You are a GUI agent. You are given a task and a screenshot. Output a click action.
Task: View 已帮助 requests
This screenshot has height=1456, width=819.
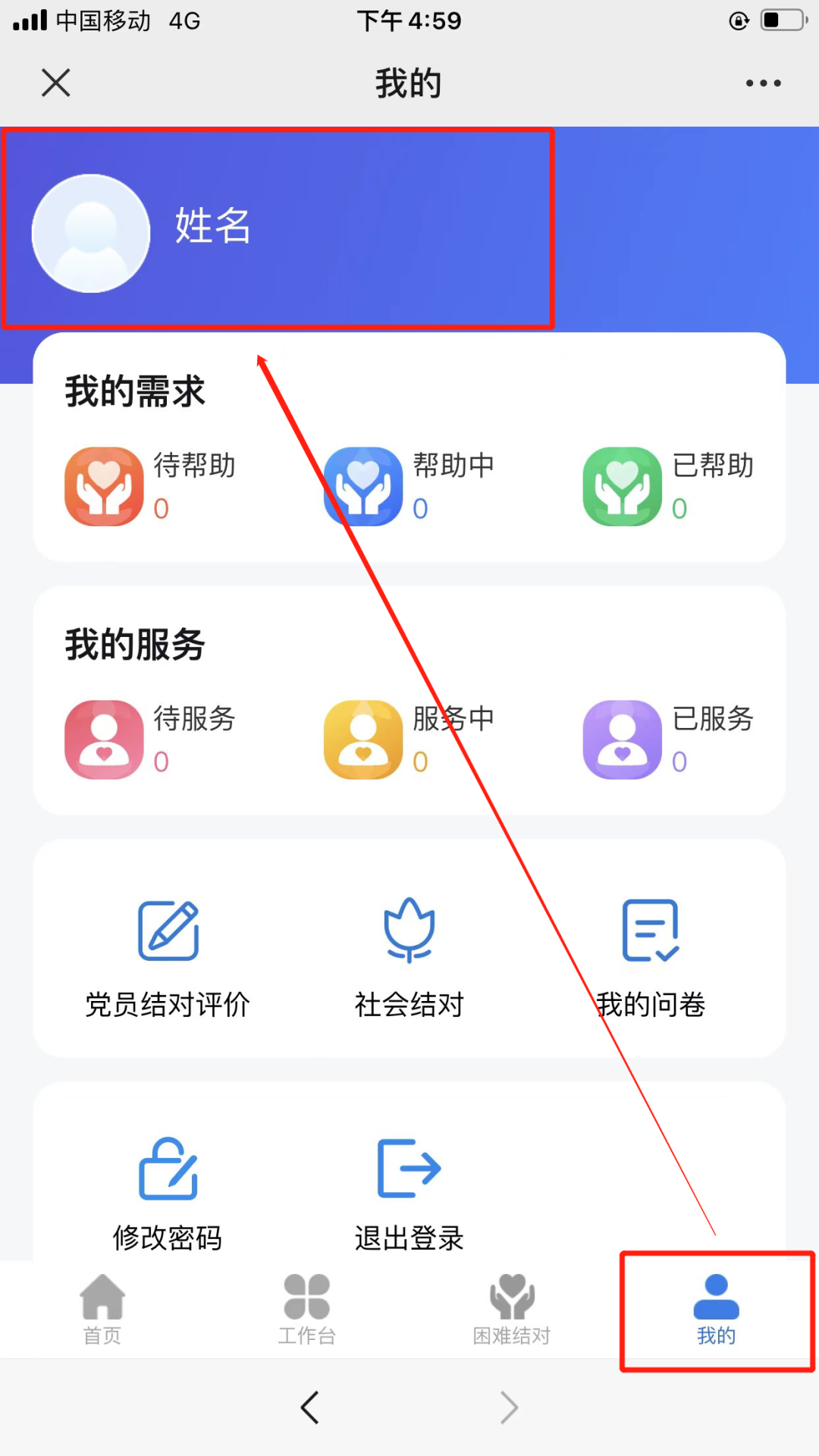[669, 486]
